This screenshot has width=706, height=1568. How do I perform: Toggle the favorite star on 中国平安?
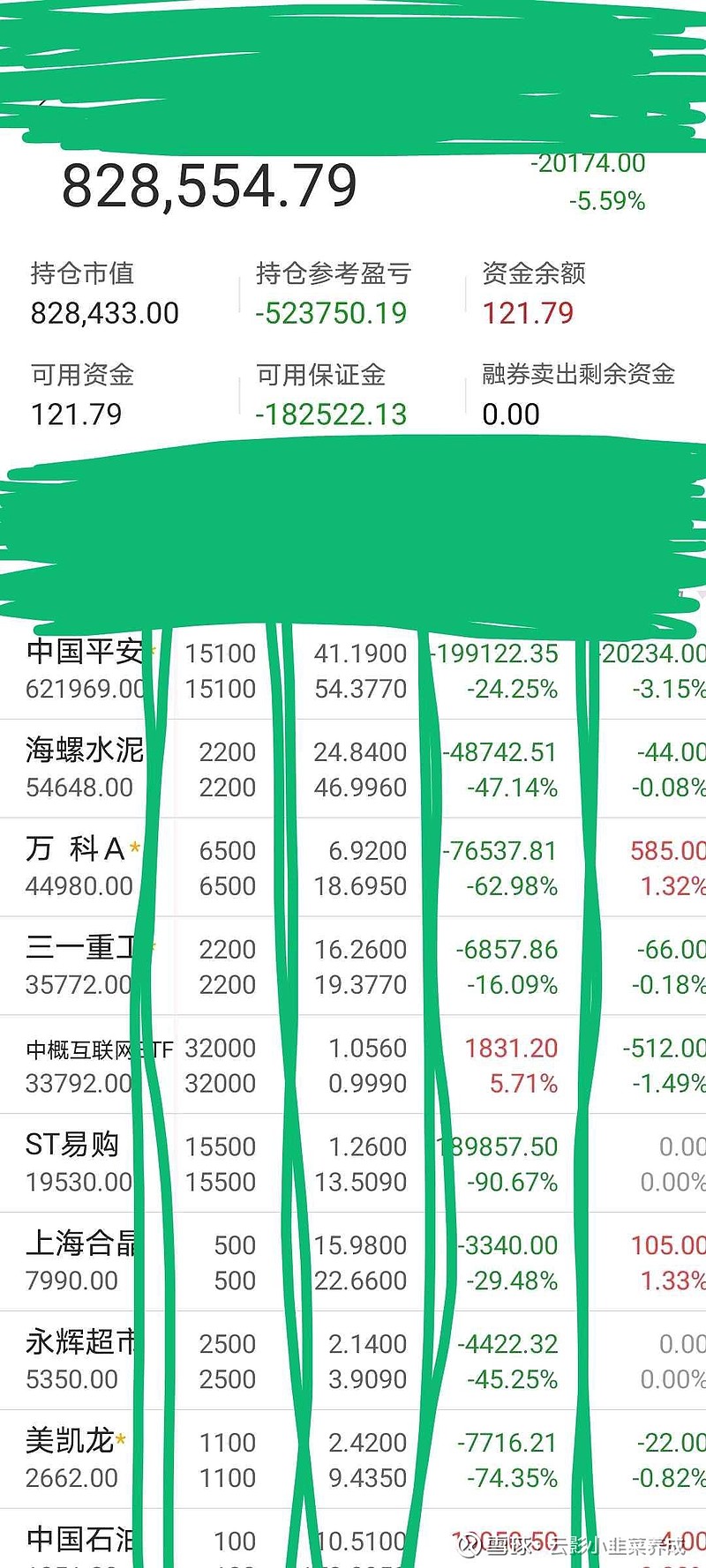(x=154, y=648)
